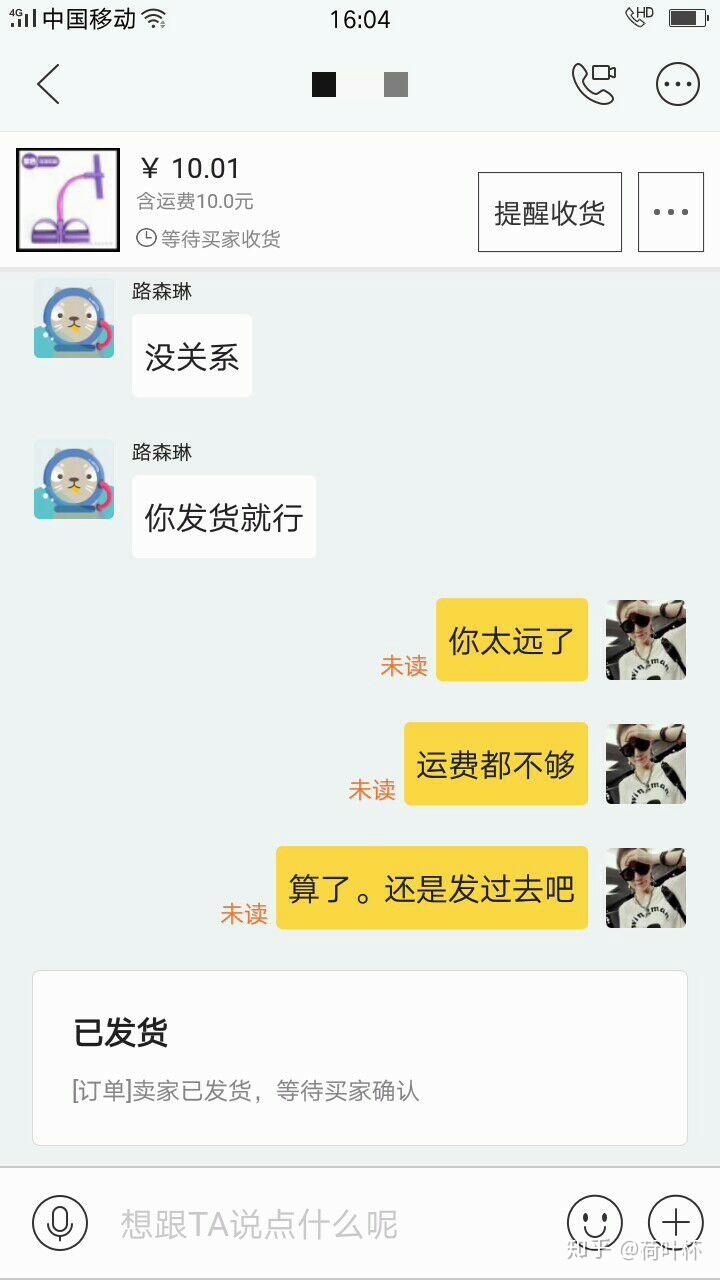Tap the message field 想跟TA说点什么呢

pos(260,1221)
